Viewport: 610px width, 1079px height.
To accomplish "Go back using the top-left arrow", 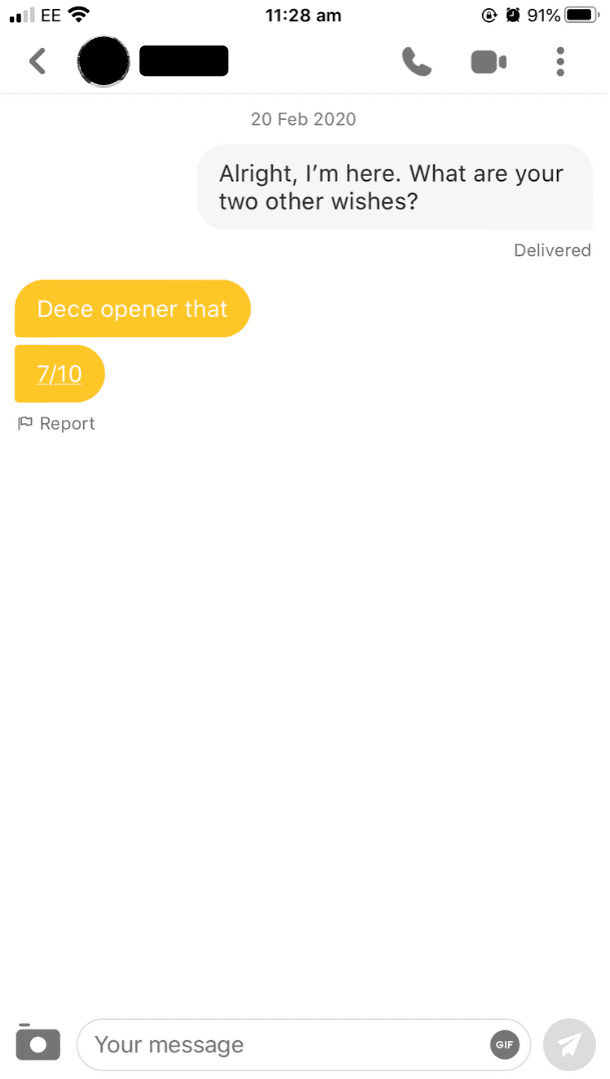I will 37,61.
